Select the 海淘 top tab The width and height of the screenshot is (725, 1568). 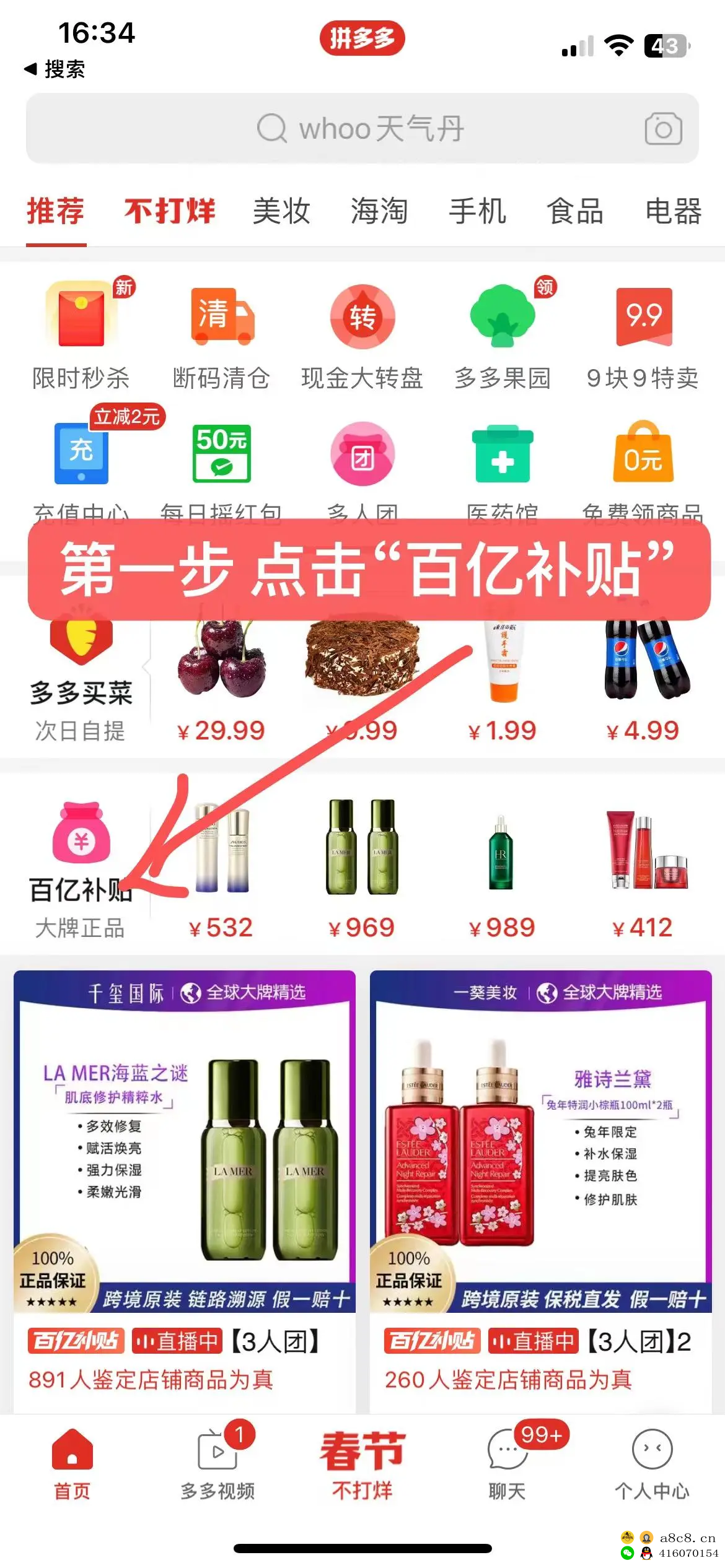tap(379, 211)
